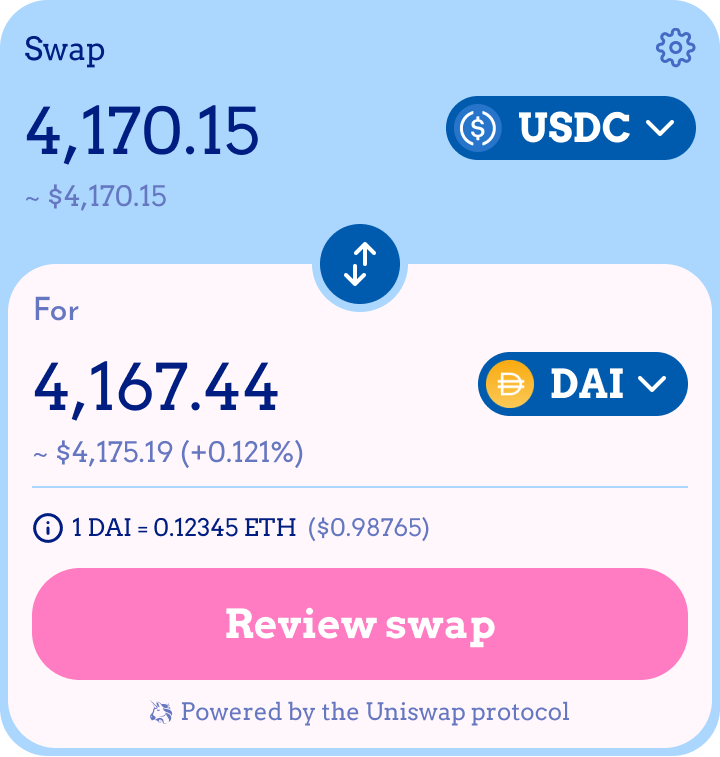Expand the chevron next to USDC
The width and height of the screenshot is (720, 757).
660,128
